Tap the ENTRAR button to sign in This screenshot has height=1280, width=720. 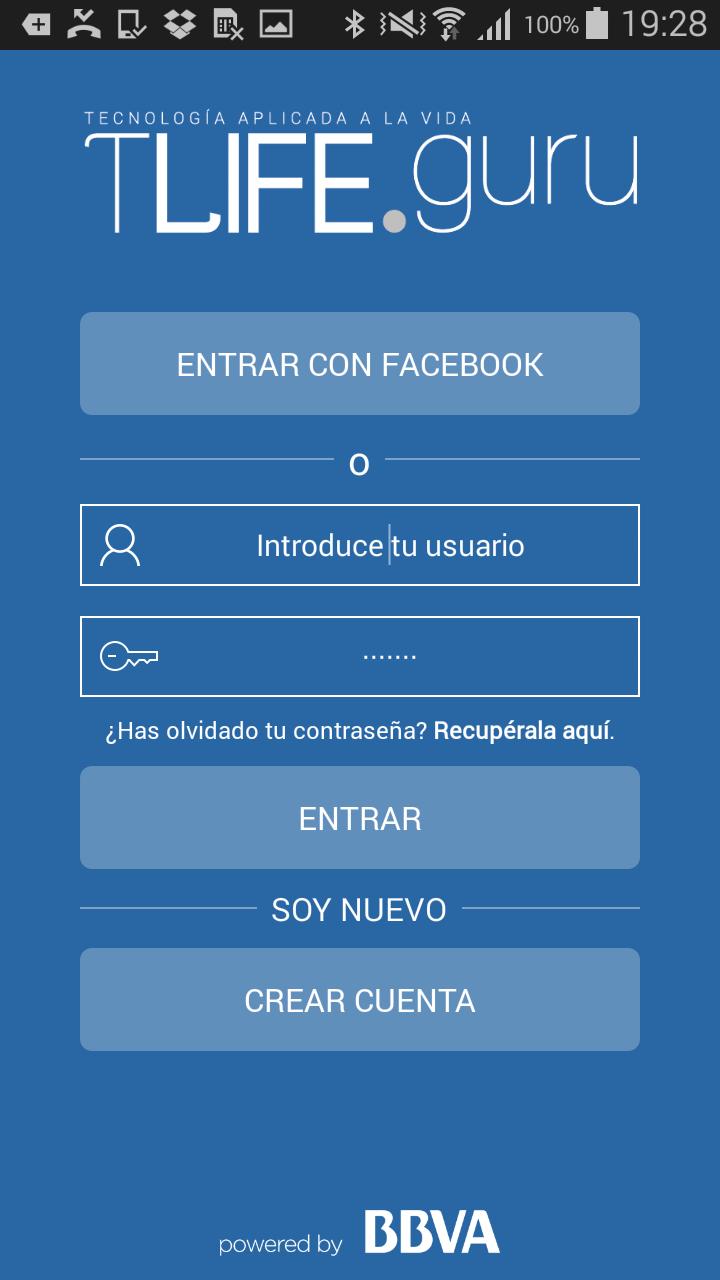click(x=360, y=818)
